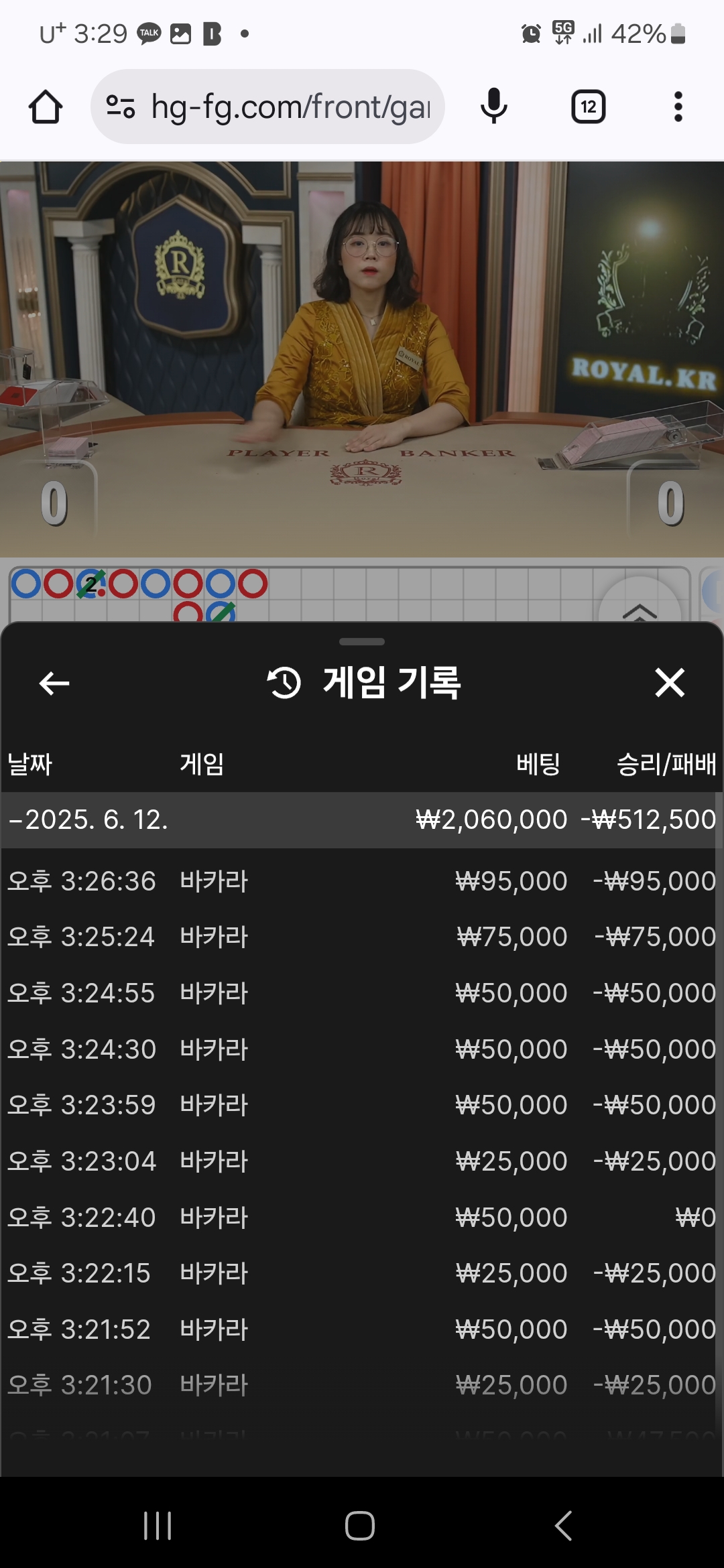Tap the system back button

(x=563, y=1526)
